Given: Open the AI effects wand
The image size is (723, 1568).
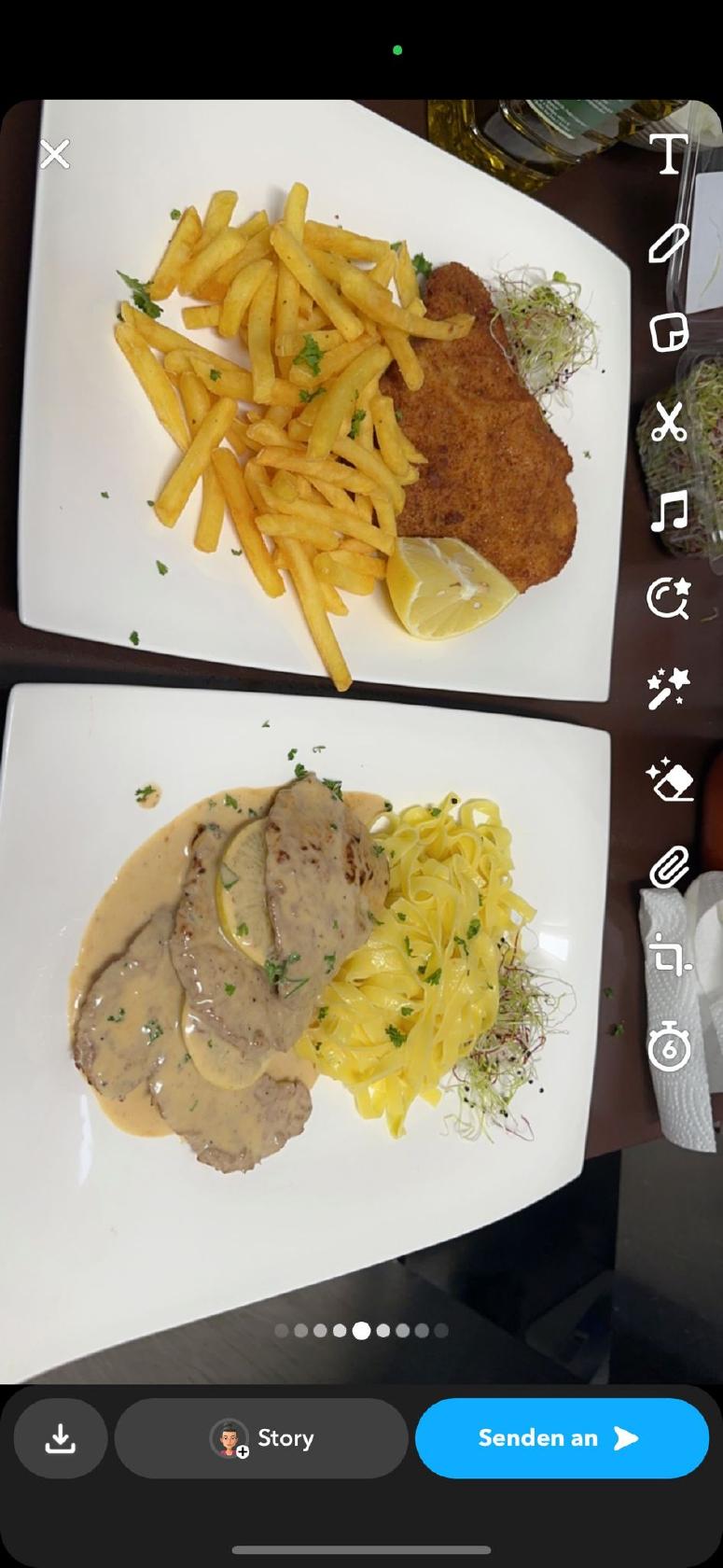Looking at the screenshot, I should [670, 689].
